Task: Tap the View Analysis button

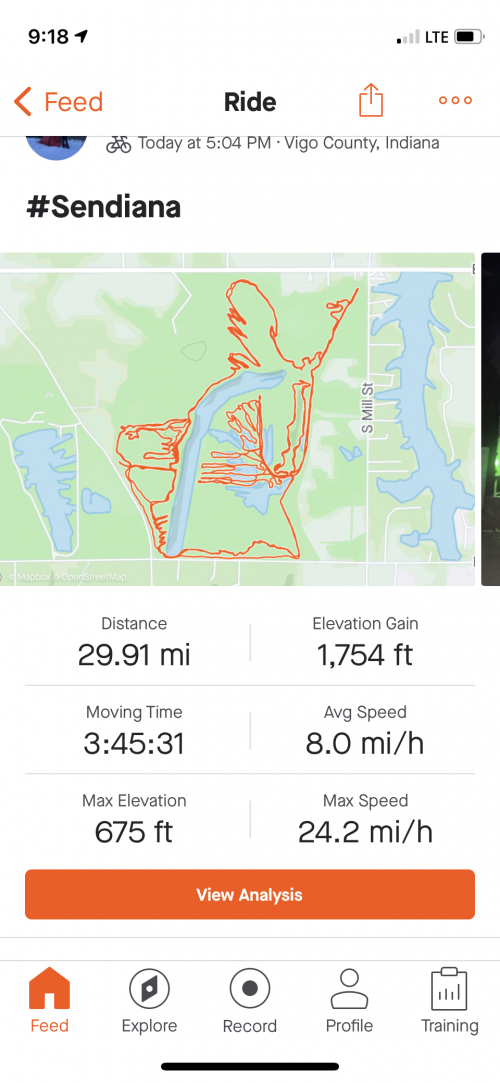Action: (250, 894)
